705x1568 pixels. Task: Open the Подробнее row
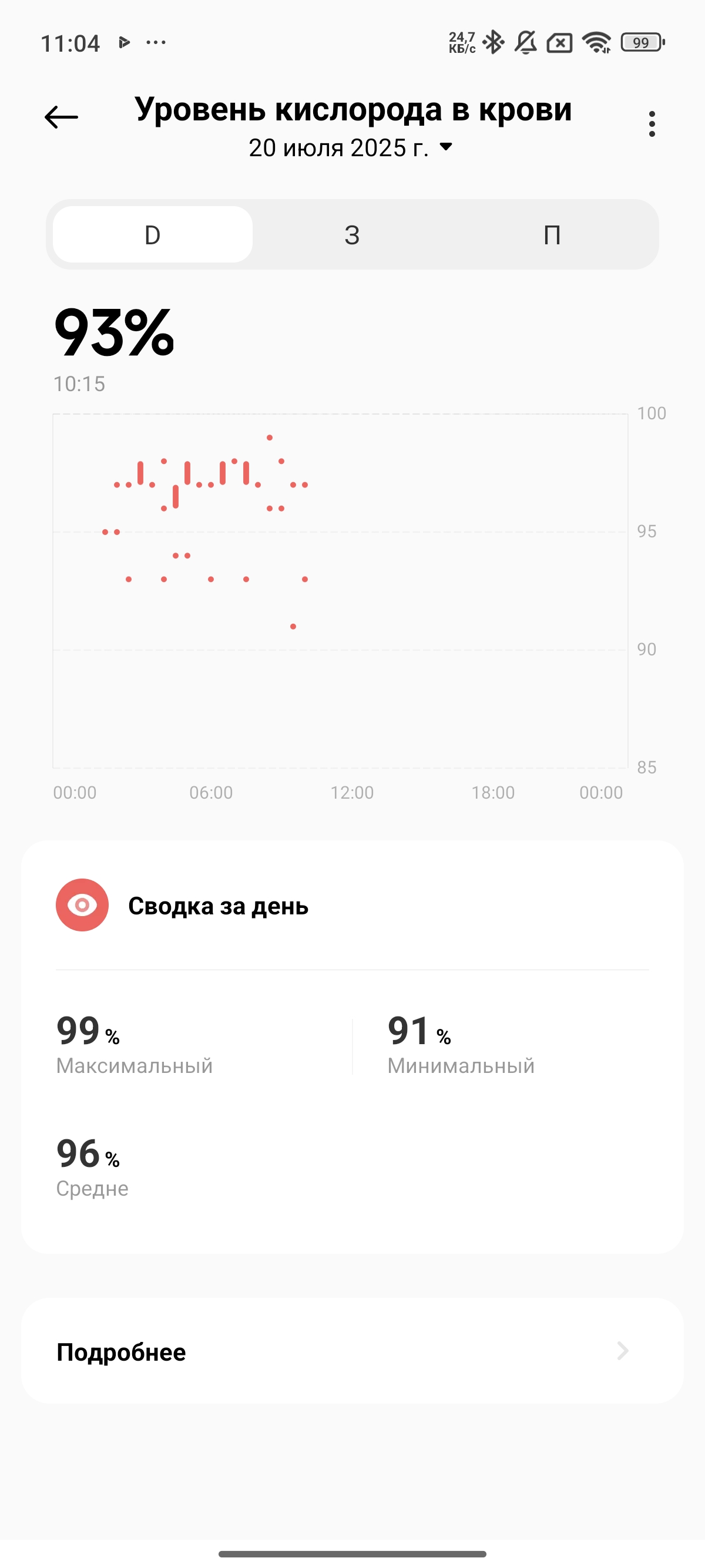pyautogui.click(x=352, y=1352)
